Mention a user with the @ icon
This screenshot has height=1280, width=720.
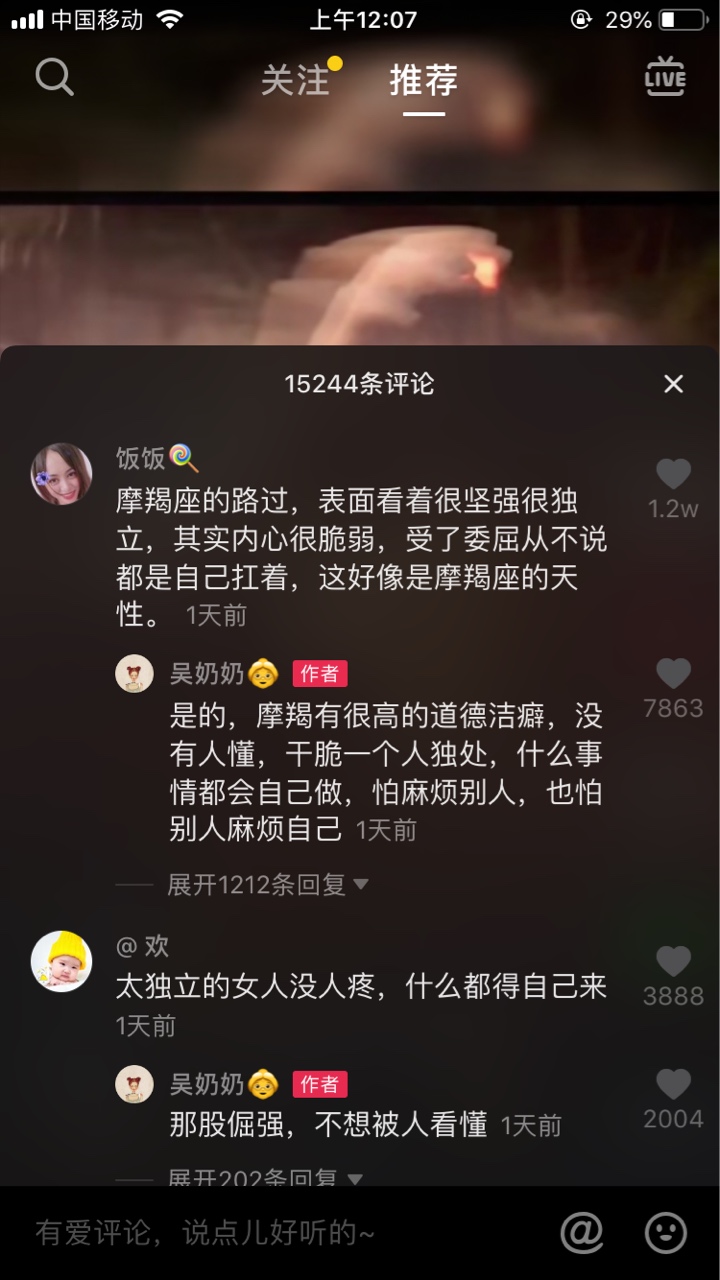pyautogui.click(x=582, y=1233)
